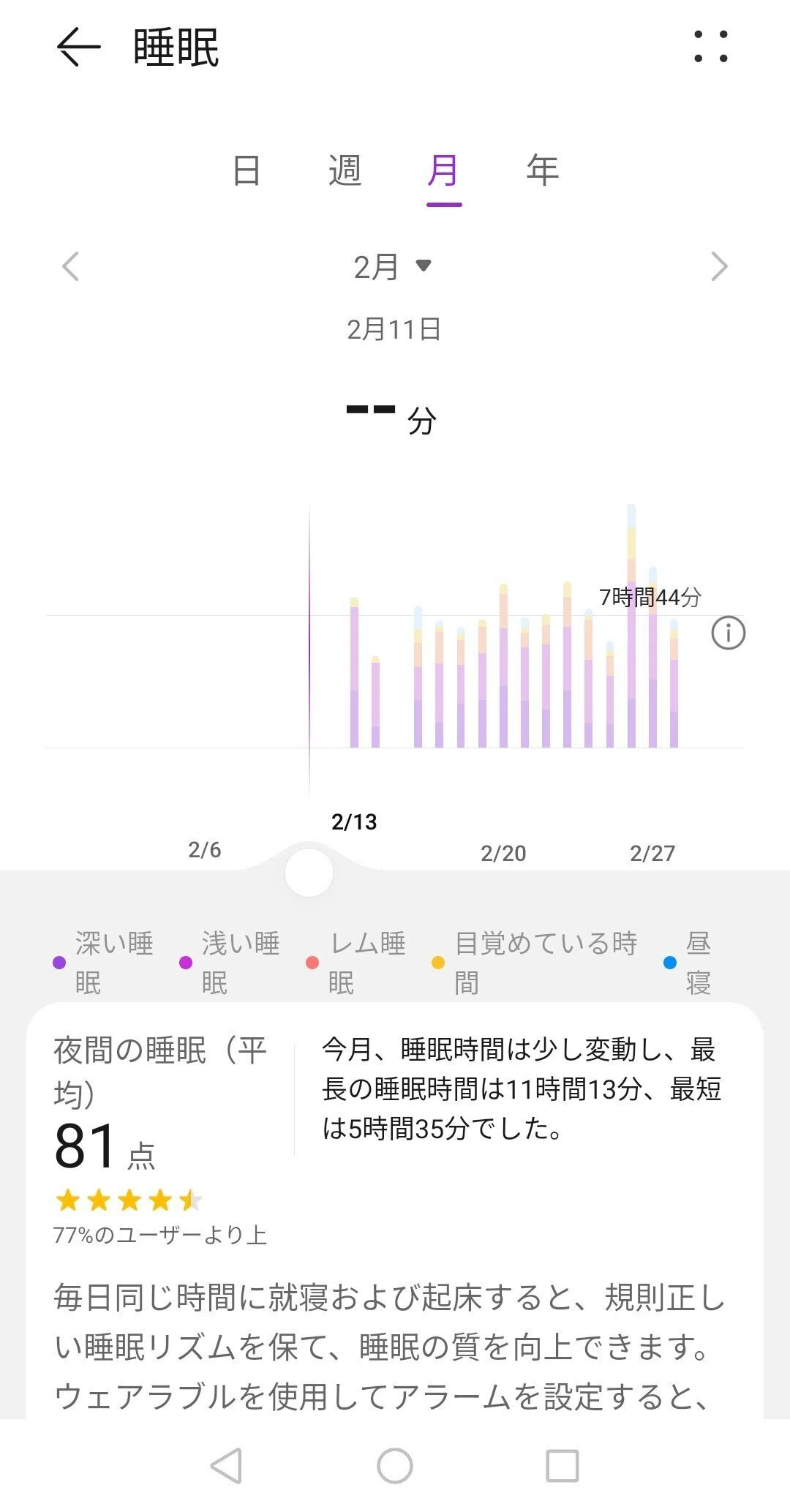Go to the next month
The width and height of the screenshot is (790, 1512).
click(x=719, y=266)
